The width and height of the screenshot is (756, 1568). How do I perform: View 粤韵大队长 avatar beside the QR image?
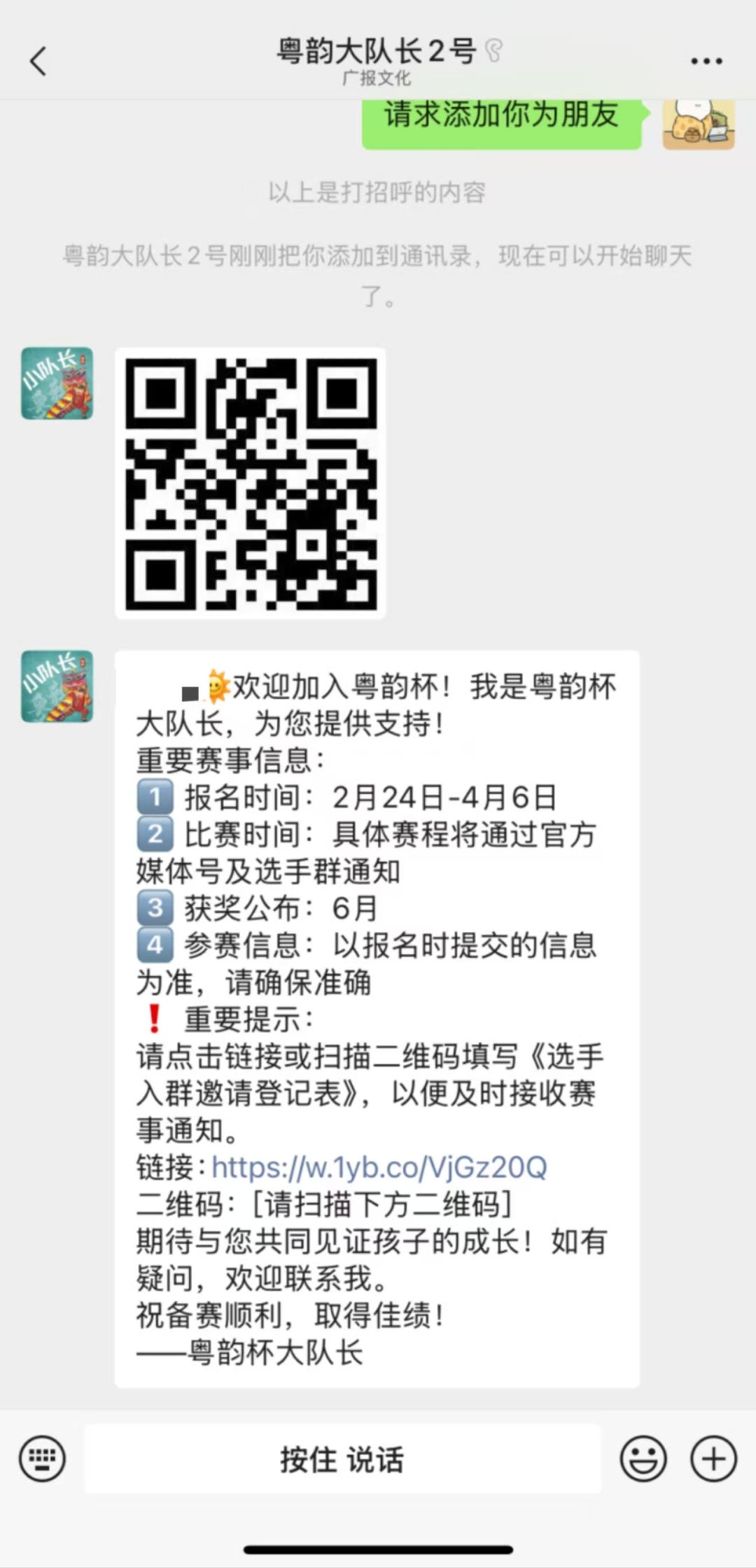pos(57,383)
